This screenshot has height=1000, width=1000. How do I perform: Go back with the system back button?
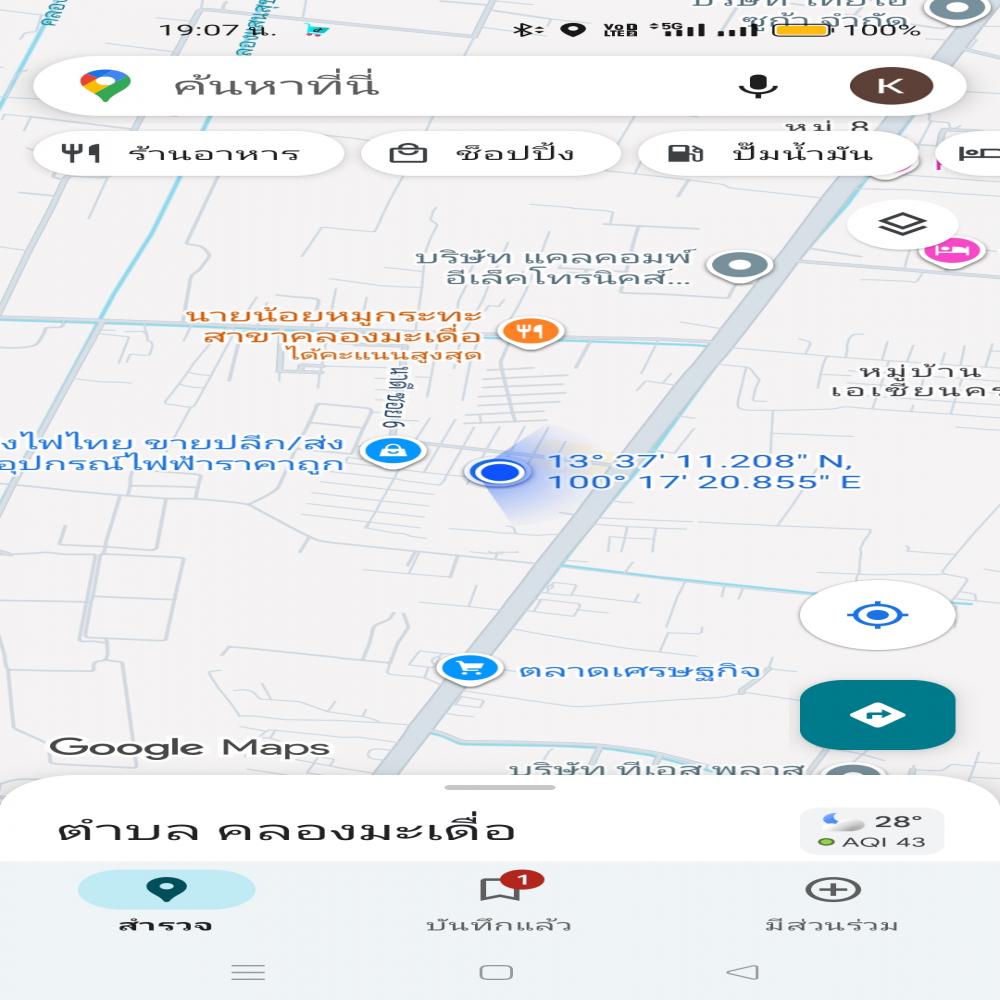pyautogui.click(x=742, y=972)
